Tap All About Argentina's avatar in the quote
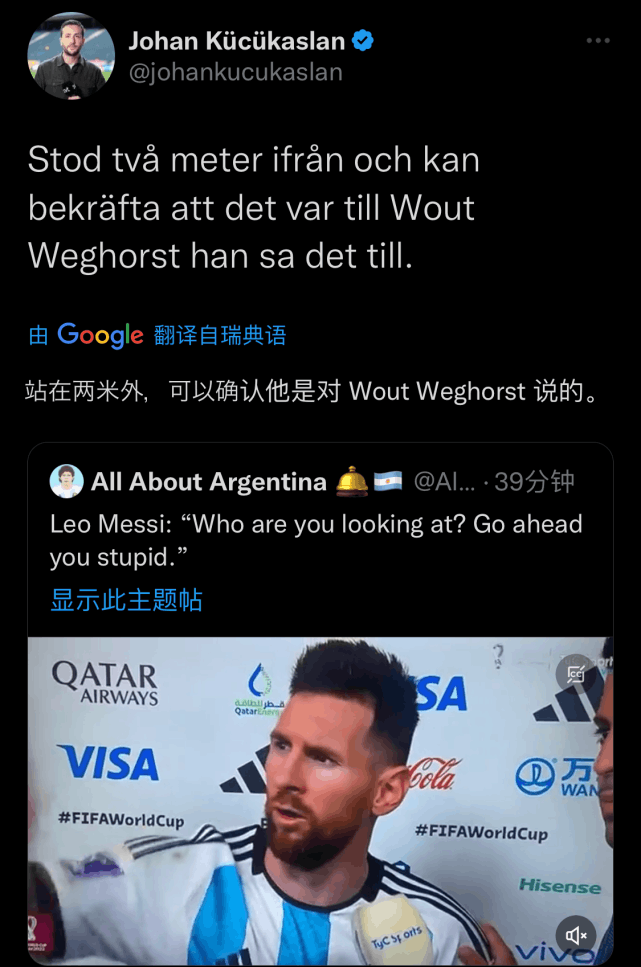Viewport: 641px width, 967px height. point(67,482)
